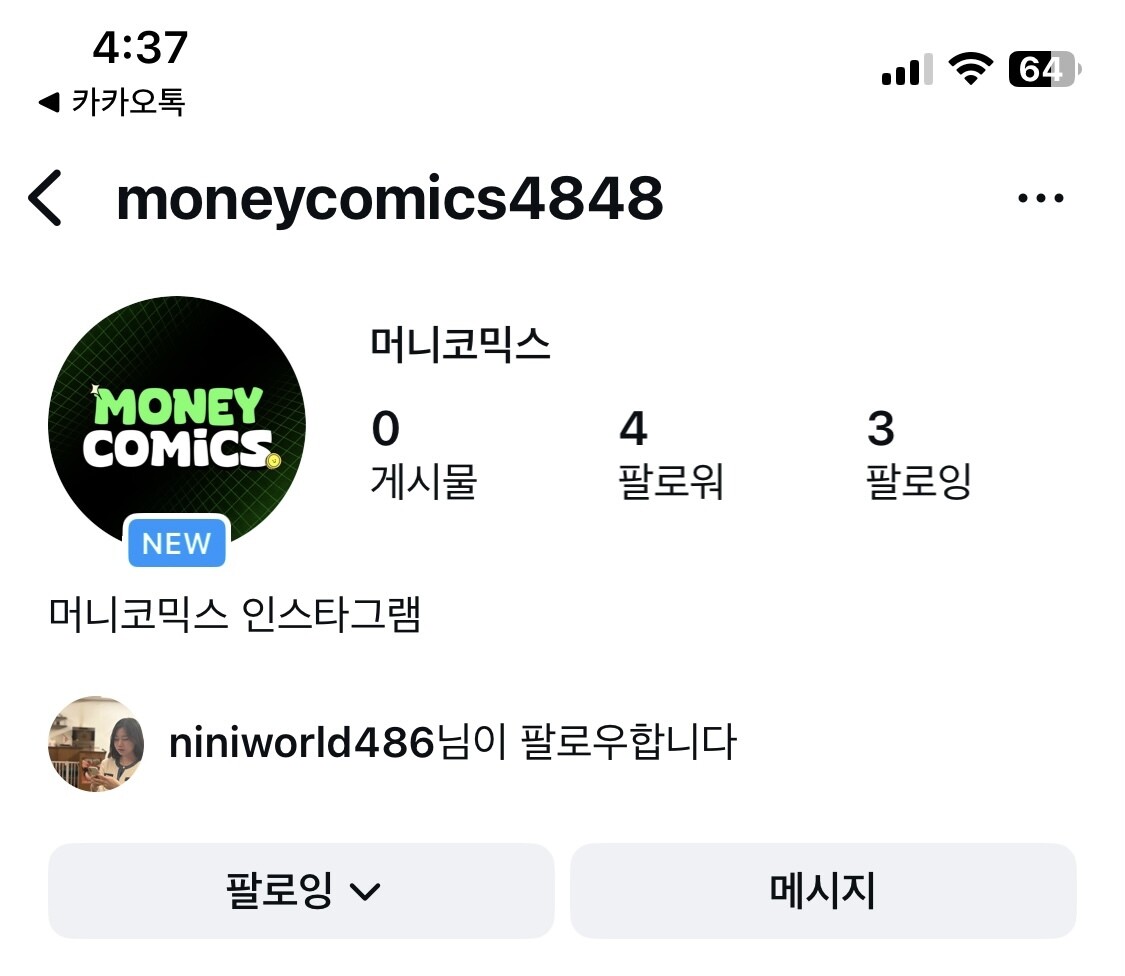
Task: Return to KakaoTalk via status bar link
Action: 112,102
